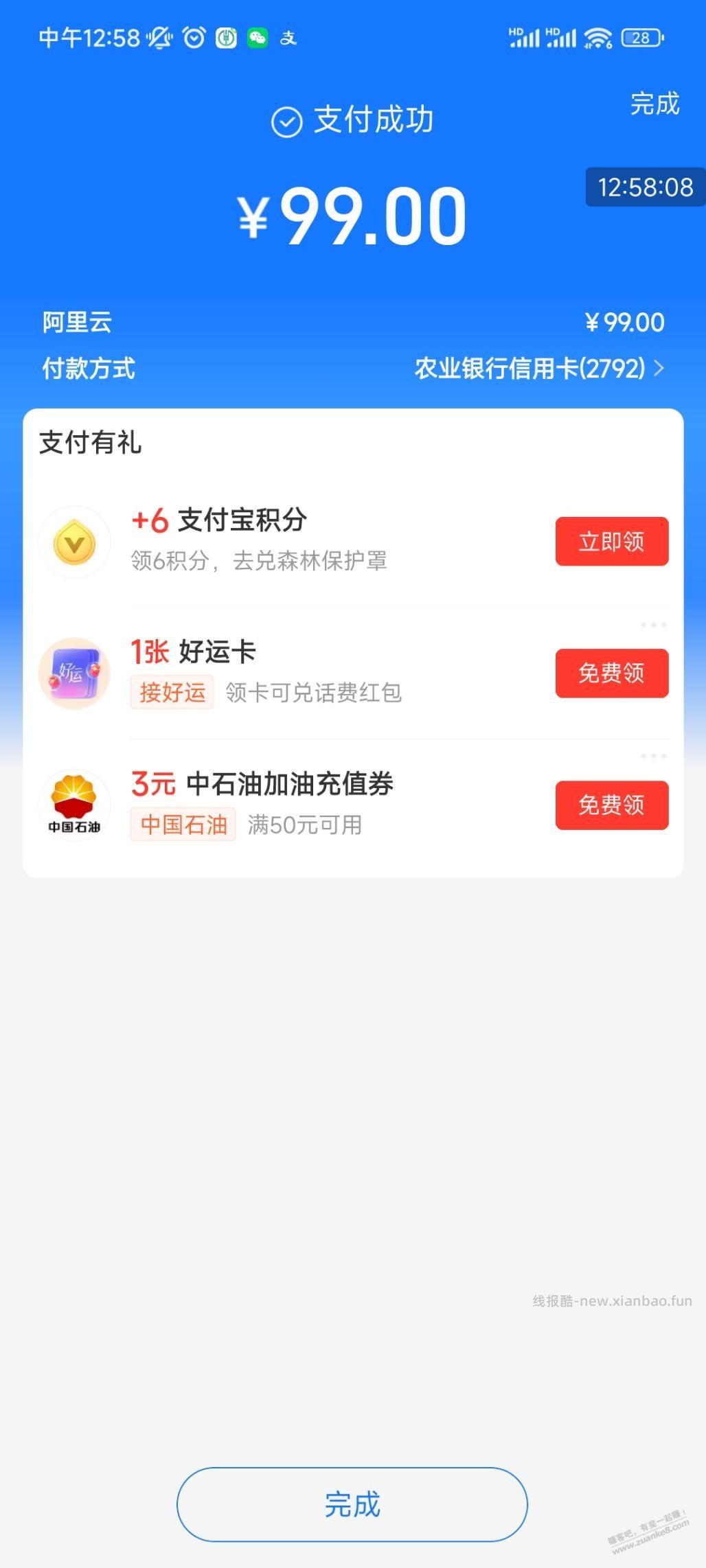Click the battery indicator showing 28

[641, 38]
